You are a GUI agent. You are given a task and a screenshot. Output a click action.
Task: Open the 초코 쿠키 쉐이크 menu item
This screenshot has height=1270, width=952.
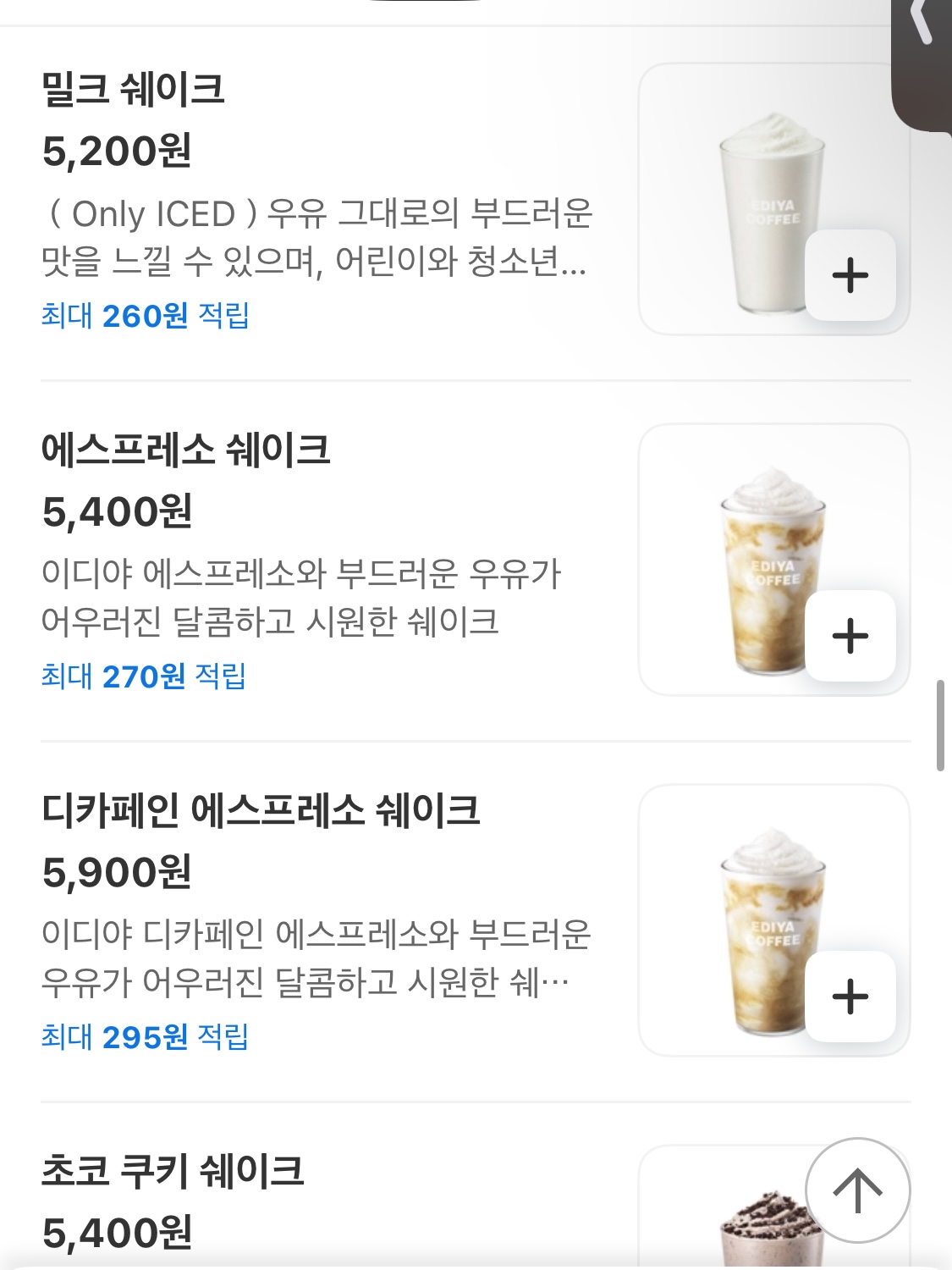coord(173,1172)
